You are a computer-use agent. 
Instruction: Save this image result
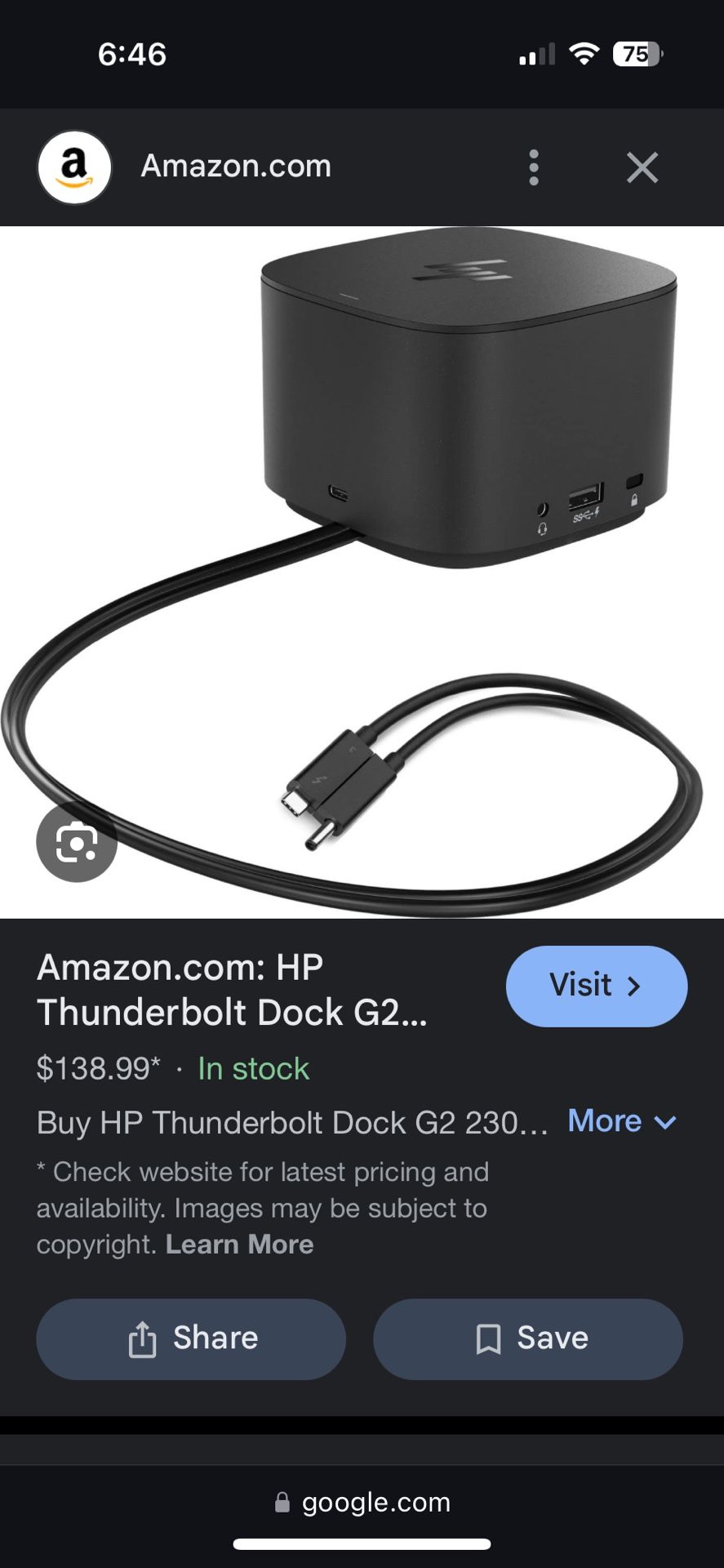[527, 1338]
